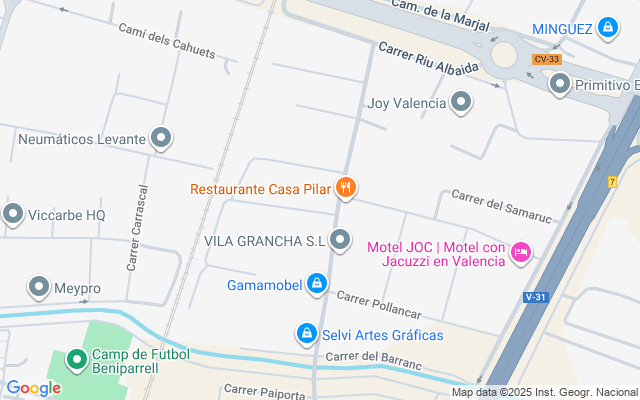640x400 pixels.
Task: Tap the Selvi Artes Gráficas shop pin
Action: click(x=307, y=333)
